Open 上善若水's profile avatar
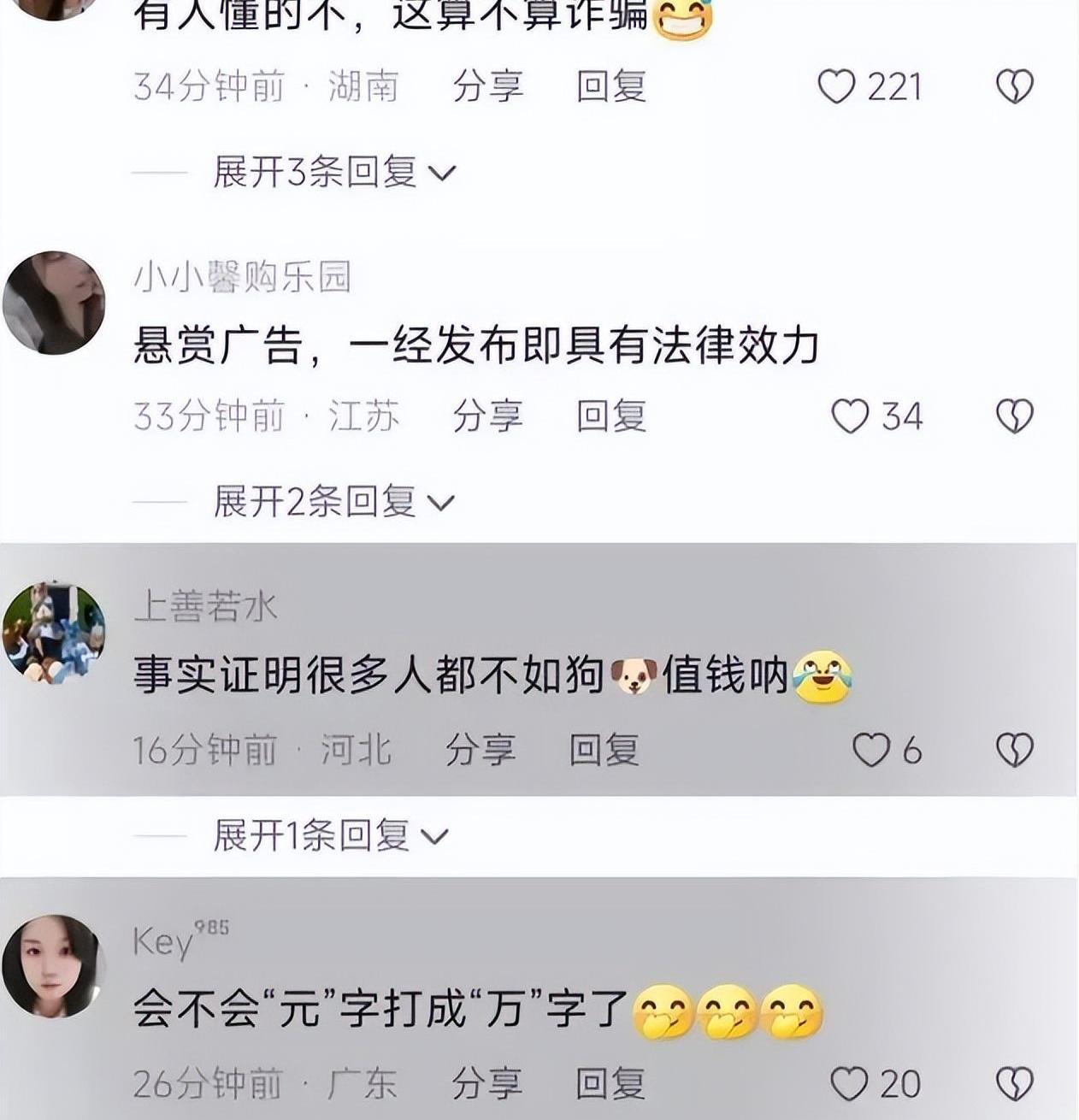Viewport: 1079px width, 1120px height. 55,634
